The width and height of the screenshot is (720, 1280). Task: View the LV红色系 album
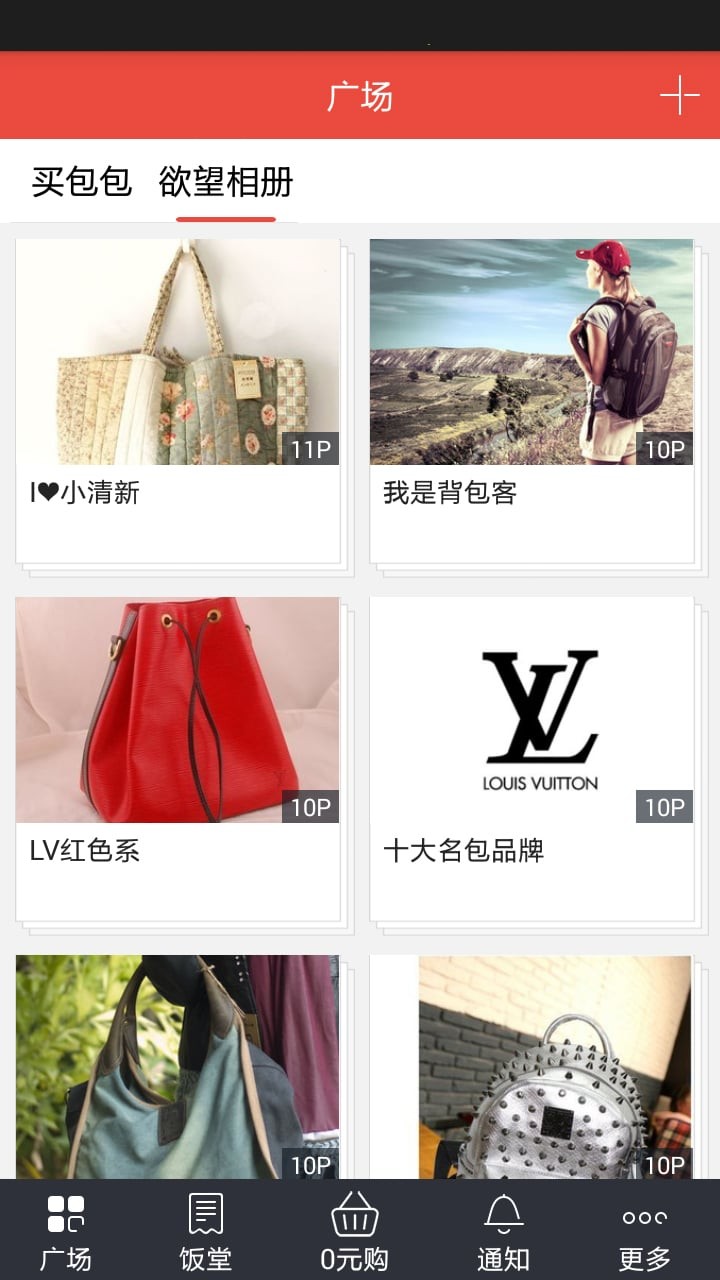coord(178,758)
